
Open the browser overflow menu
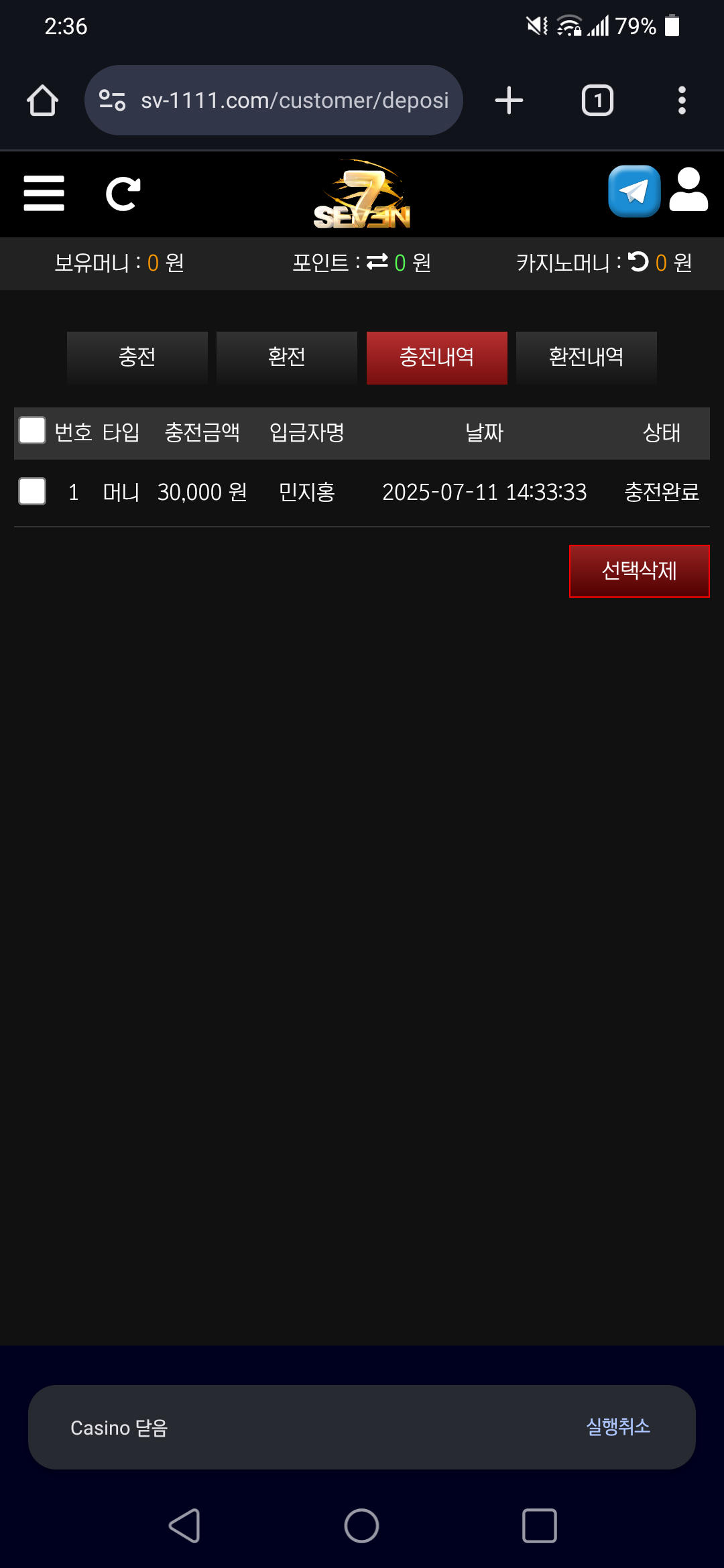(x=682, y=101)
